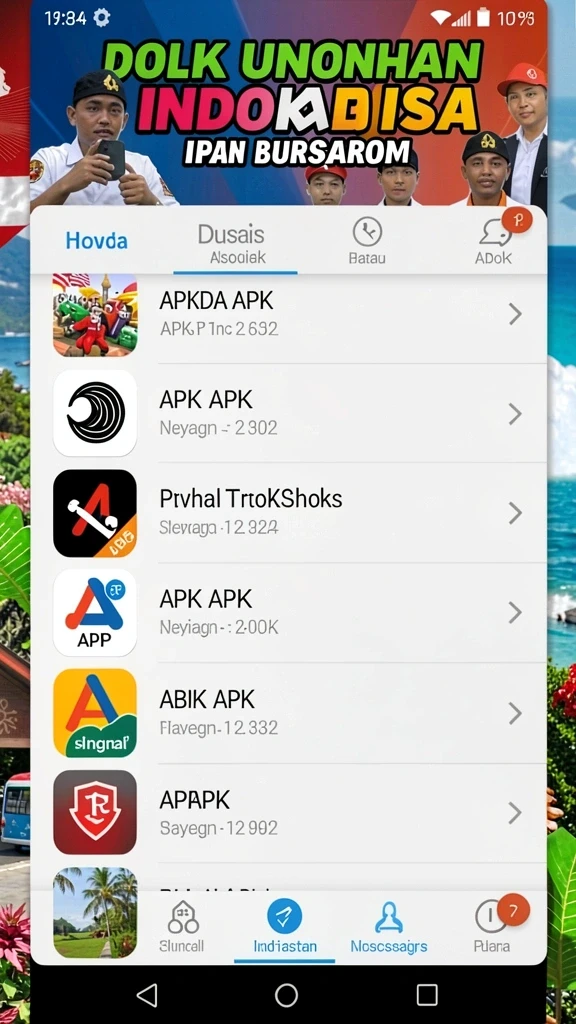Viewport: 576px width, 1024px height.
Task: Open the APKDA APK row
Action: point(289,314)
